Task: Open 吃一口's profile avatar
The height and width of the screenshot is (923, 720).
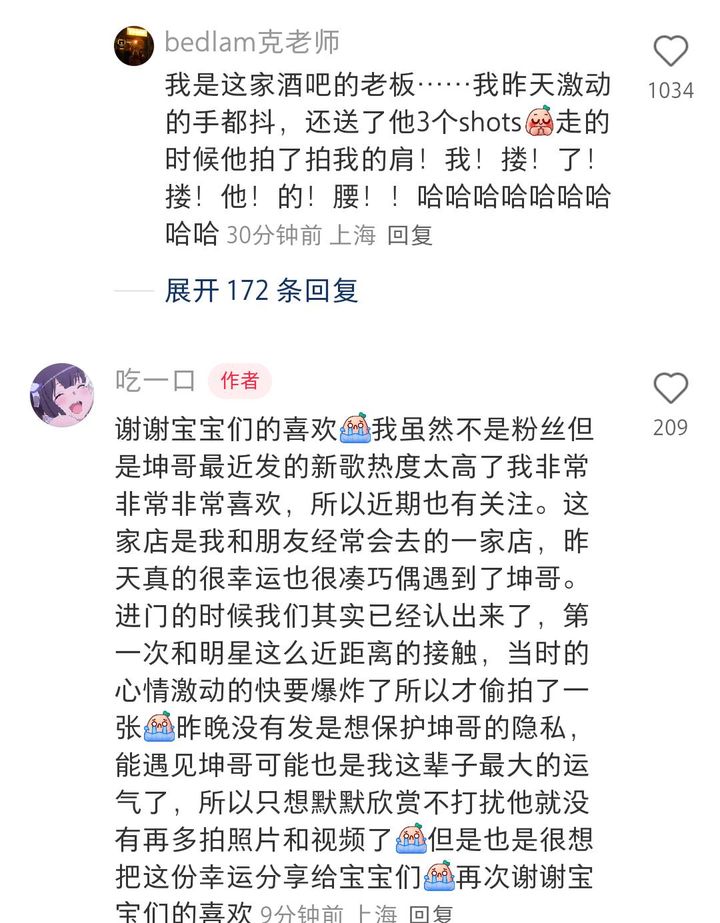Action: click(62, 395)
